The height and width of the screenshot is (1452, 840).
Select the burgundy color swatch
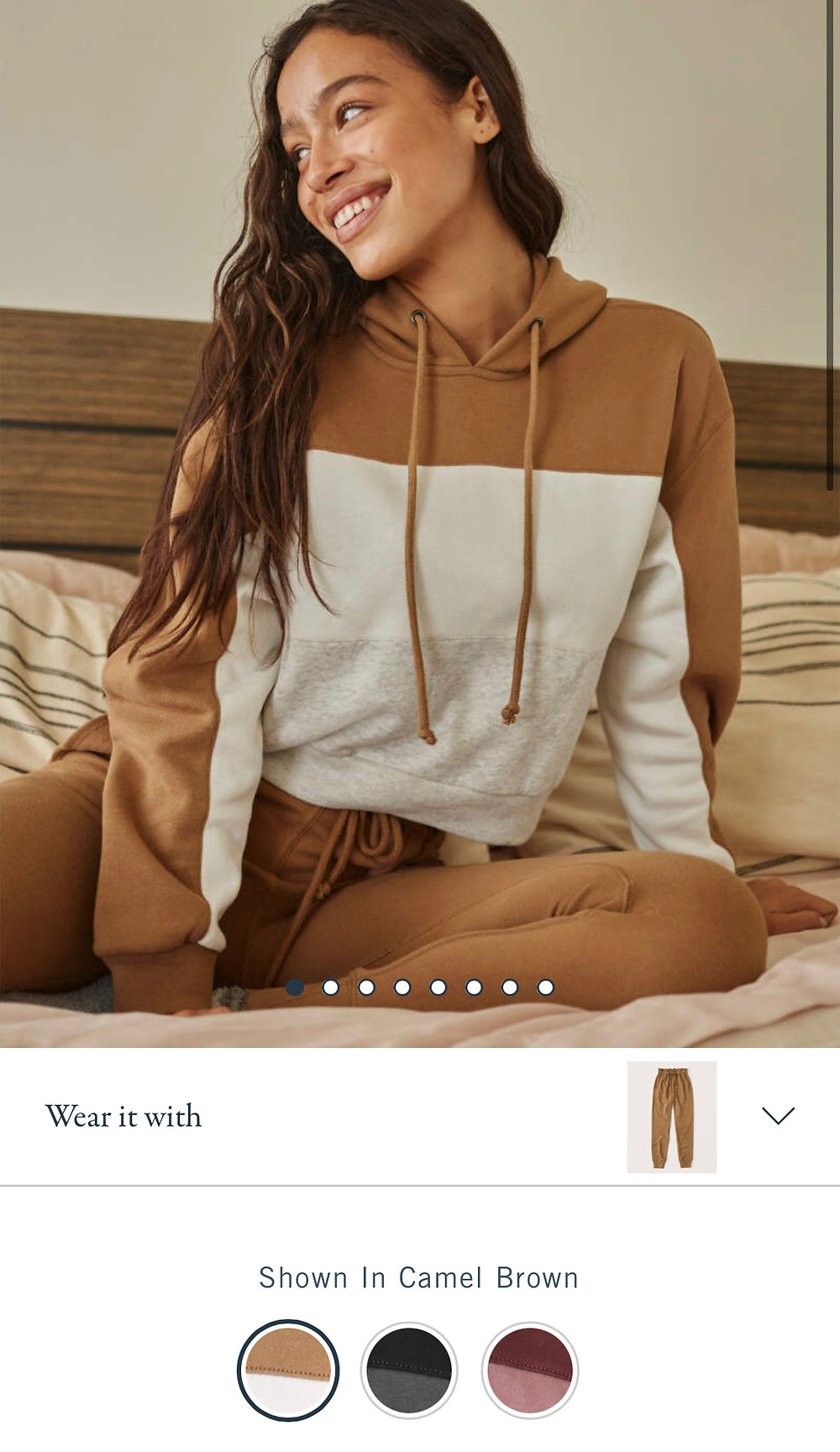click(530, 1370)
